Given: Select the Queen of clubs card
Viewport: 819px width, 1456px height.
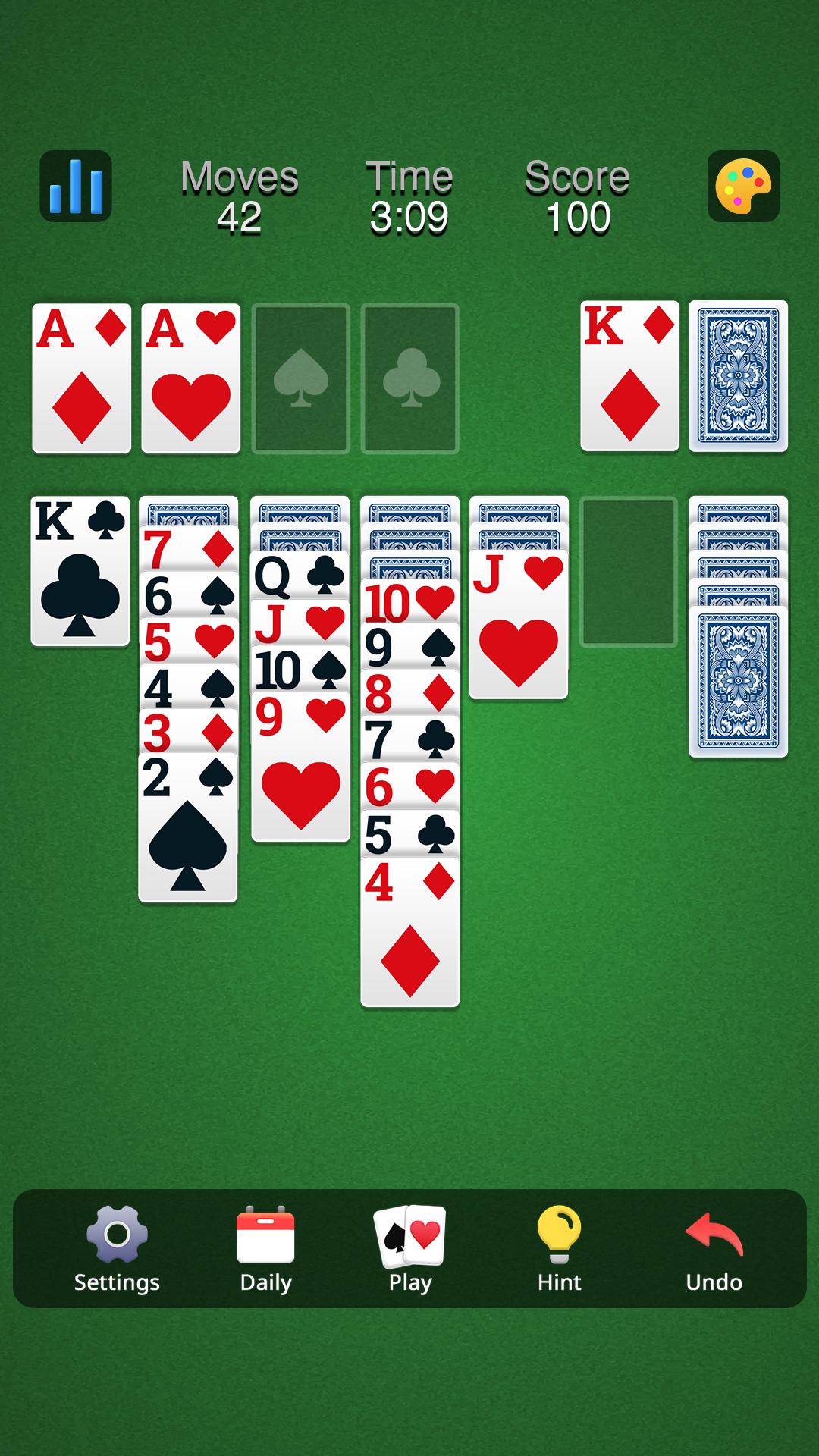Looking at the screenshot, I should click(300, 576).
